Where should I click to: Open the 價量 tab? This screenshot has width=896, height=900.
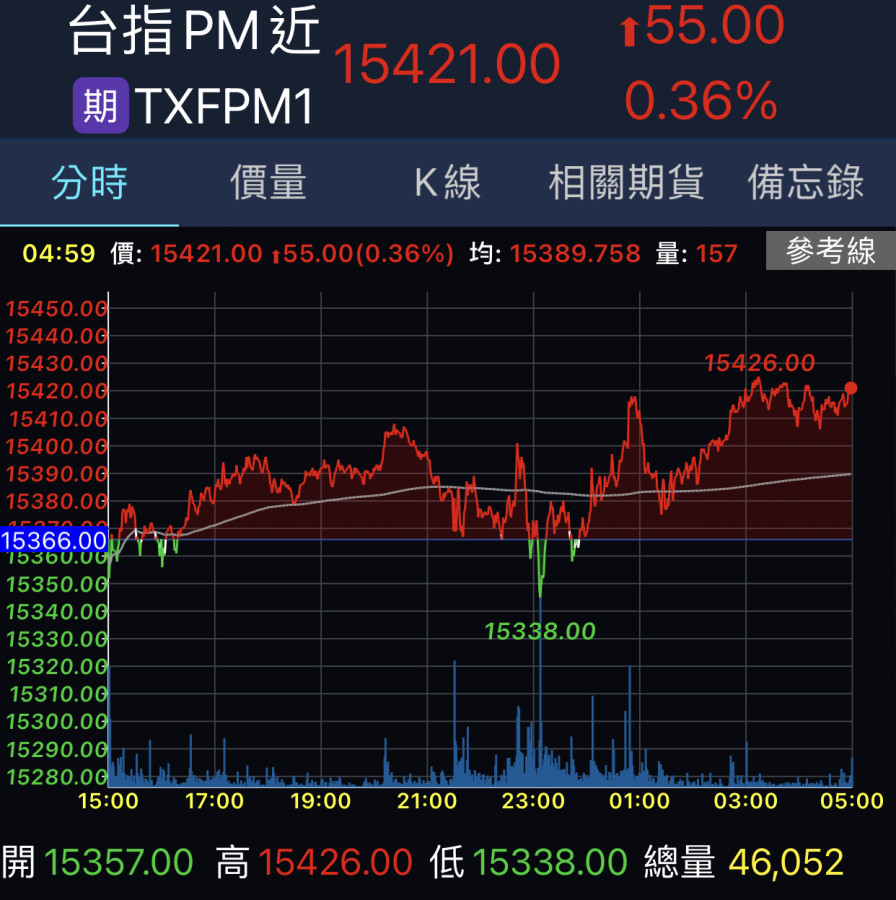coord(268,184)
